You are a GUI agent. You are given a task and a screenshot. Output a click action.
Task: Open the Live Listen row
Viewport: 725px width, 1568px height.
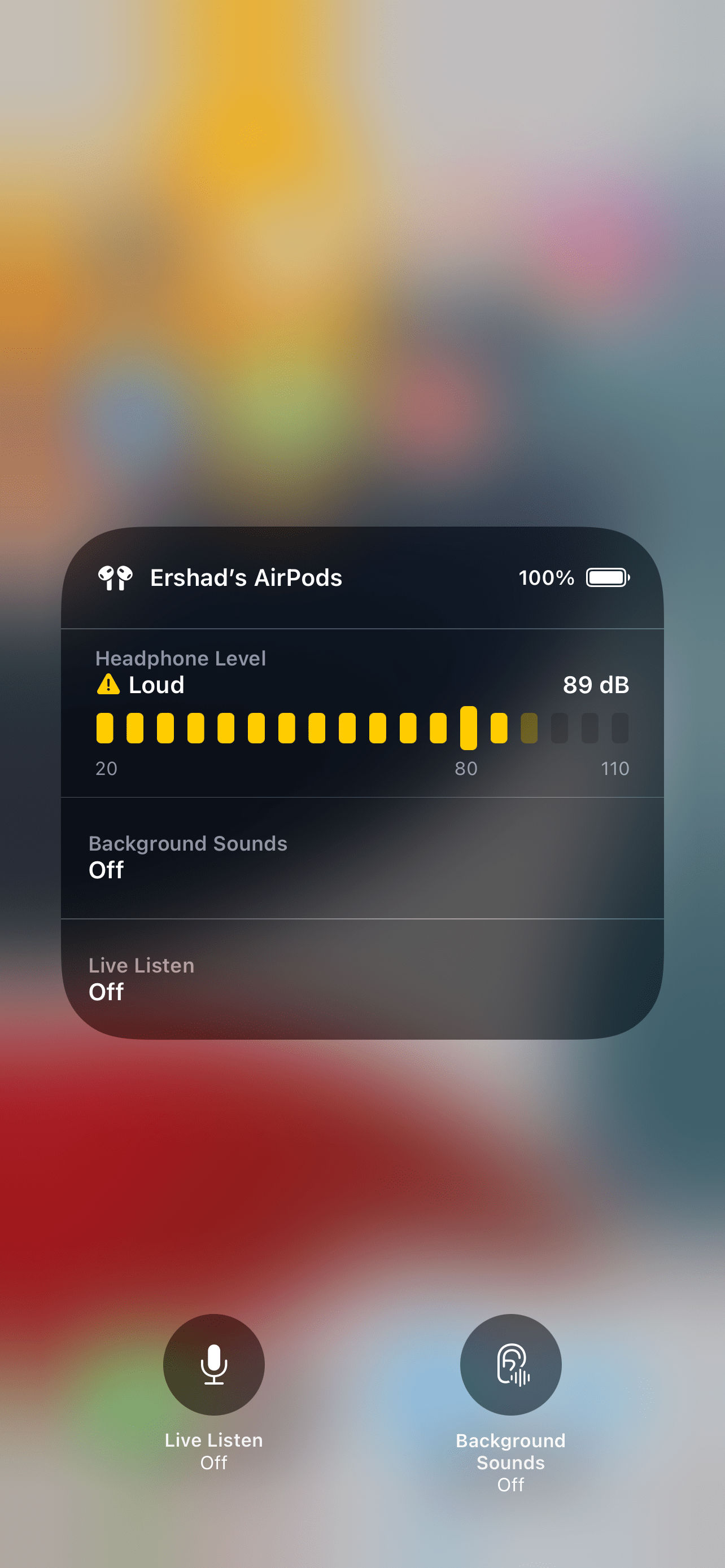362,979
